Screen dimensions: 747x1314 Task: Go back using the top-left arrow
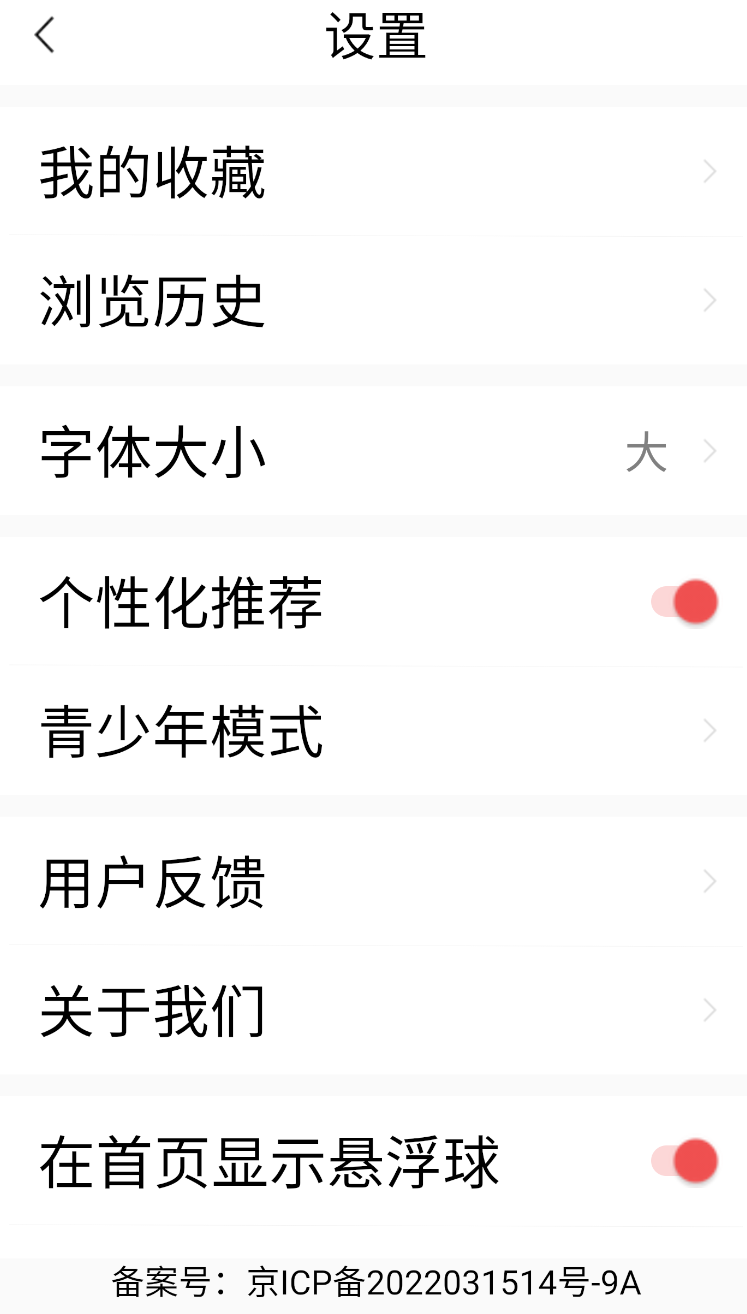click(x=44, y=36)
